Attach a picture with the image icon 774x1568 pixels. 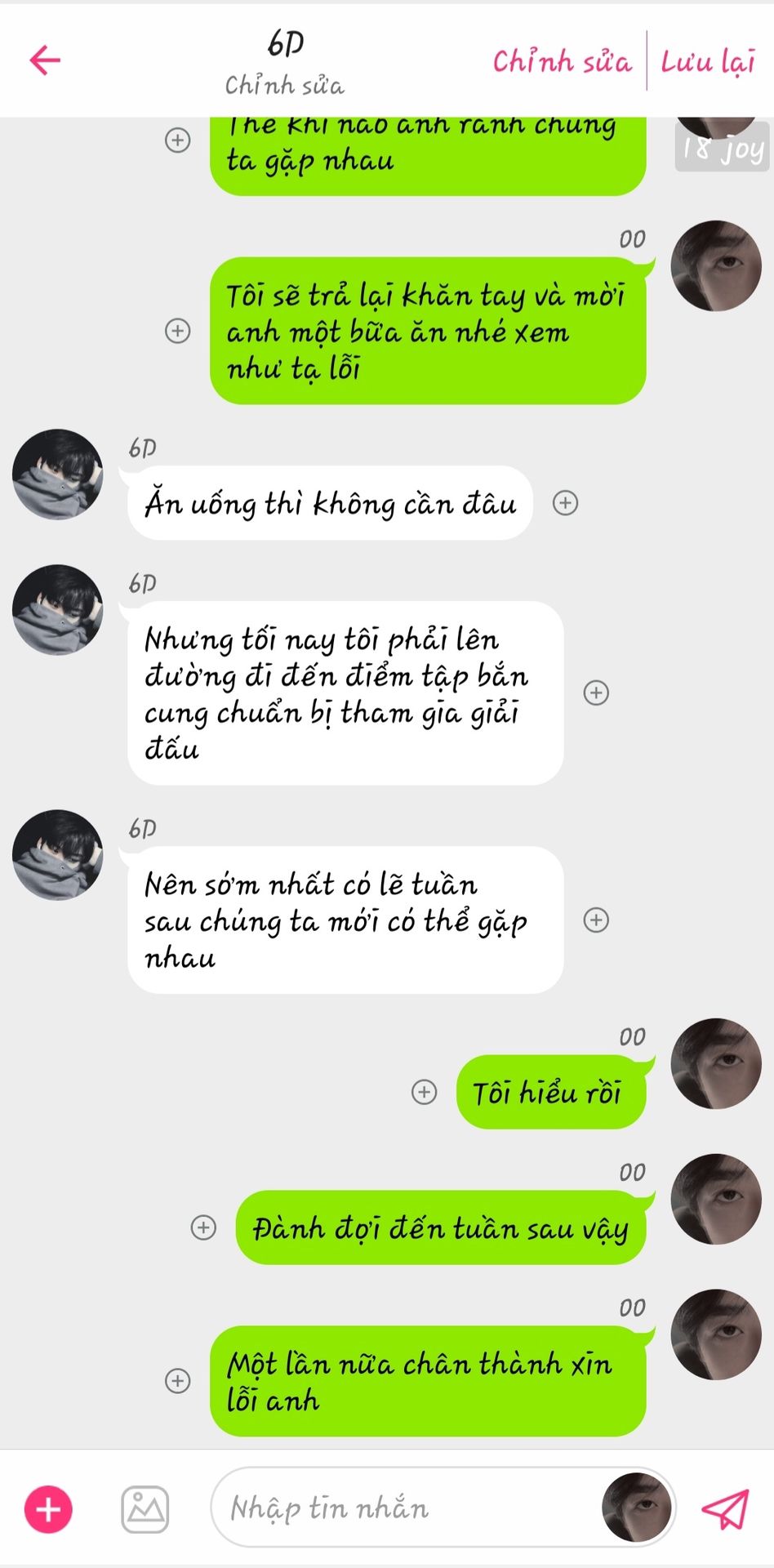click(x=145, y=1508)
